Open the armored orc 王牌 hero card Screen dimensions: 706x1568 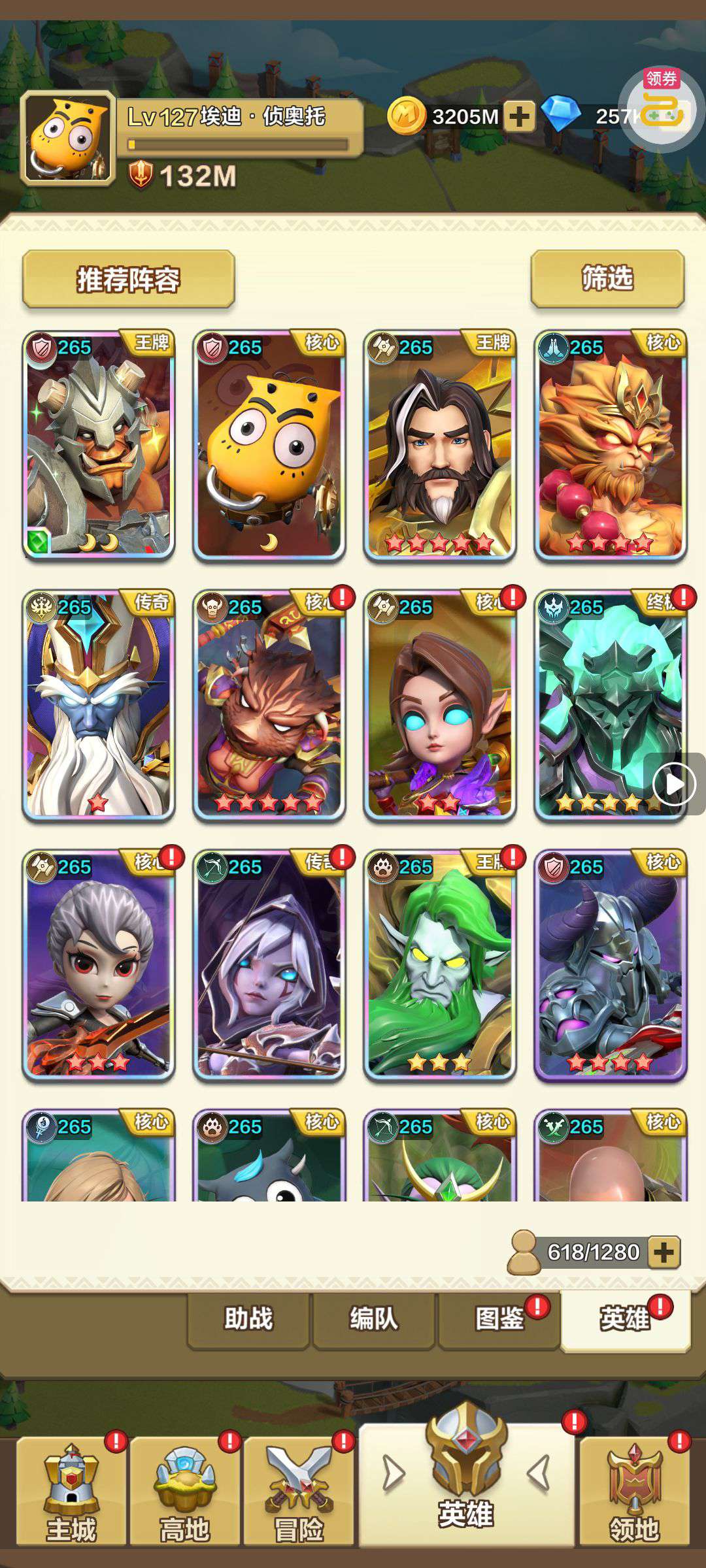[x=99, y=446]
